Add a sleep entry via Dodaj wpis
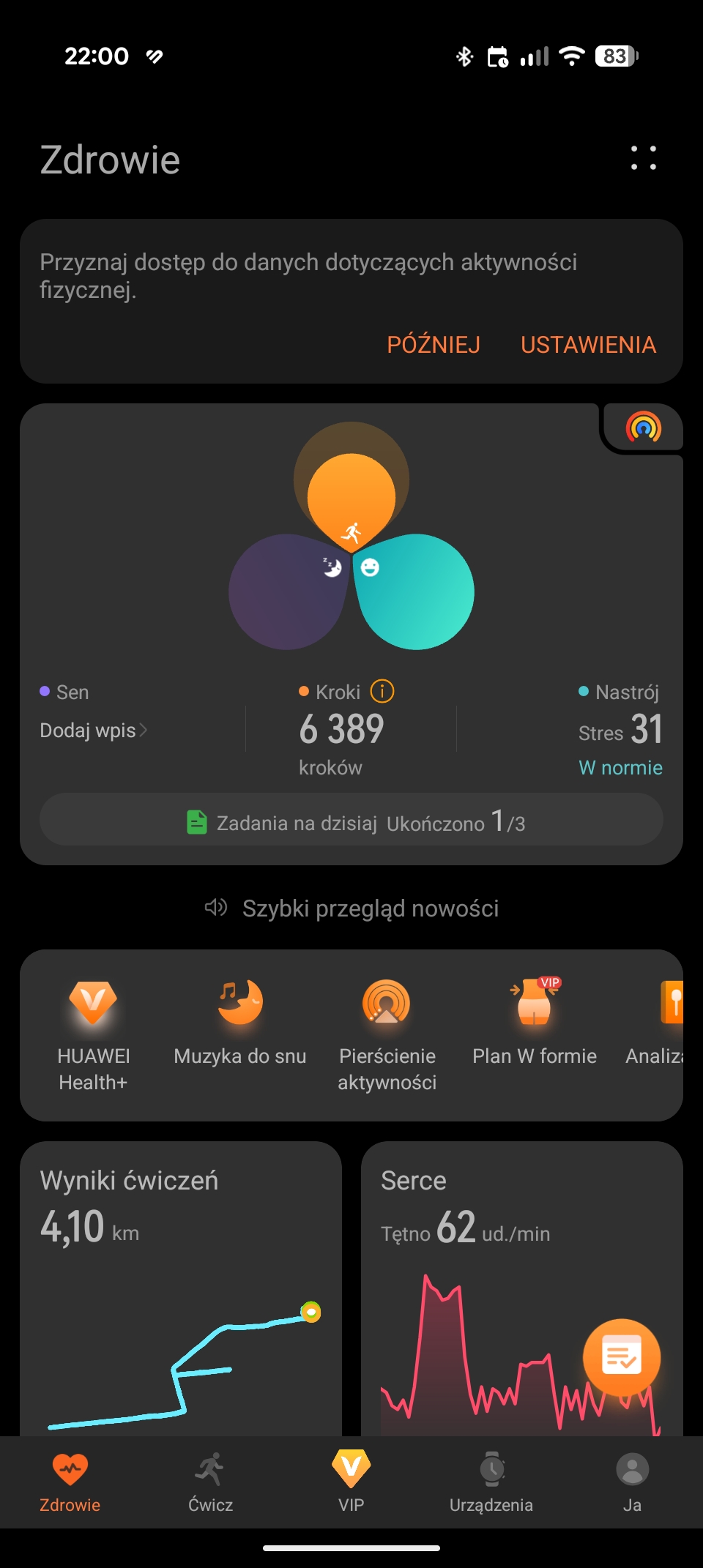703x1568 pixels. click(x=93, y=731)
